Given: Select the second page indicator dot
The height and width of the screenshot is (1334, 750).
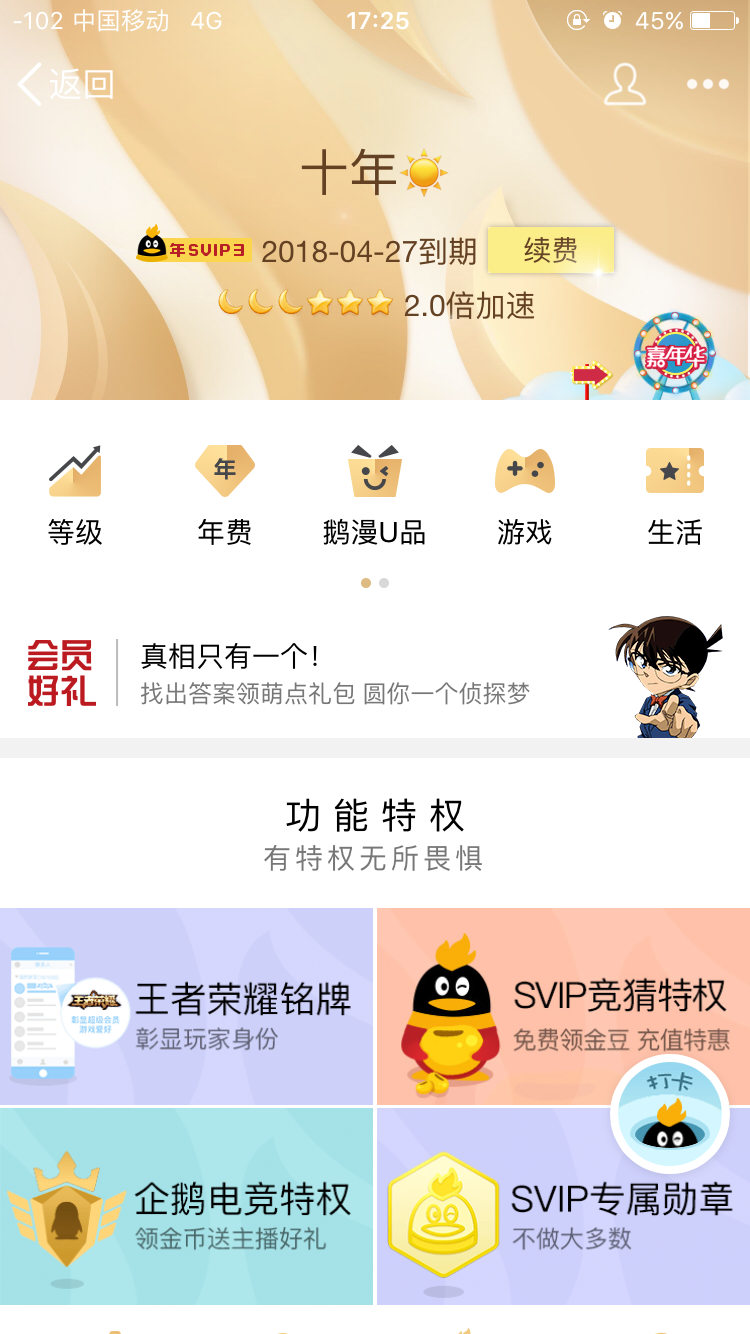Looking at the screenshot, I should tap(384, 582).
